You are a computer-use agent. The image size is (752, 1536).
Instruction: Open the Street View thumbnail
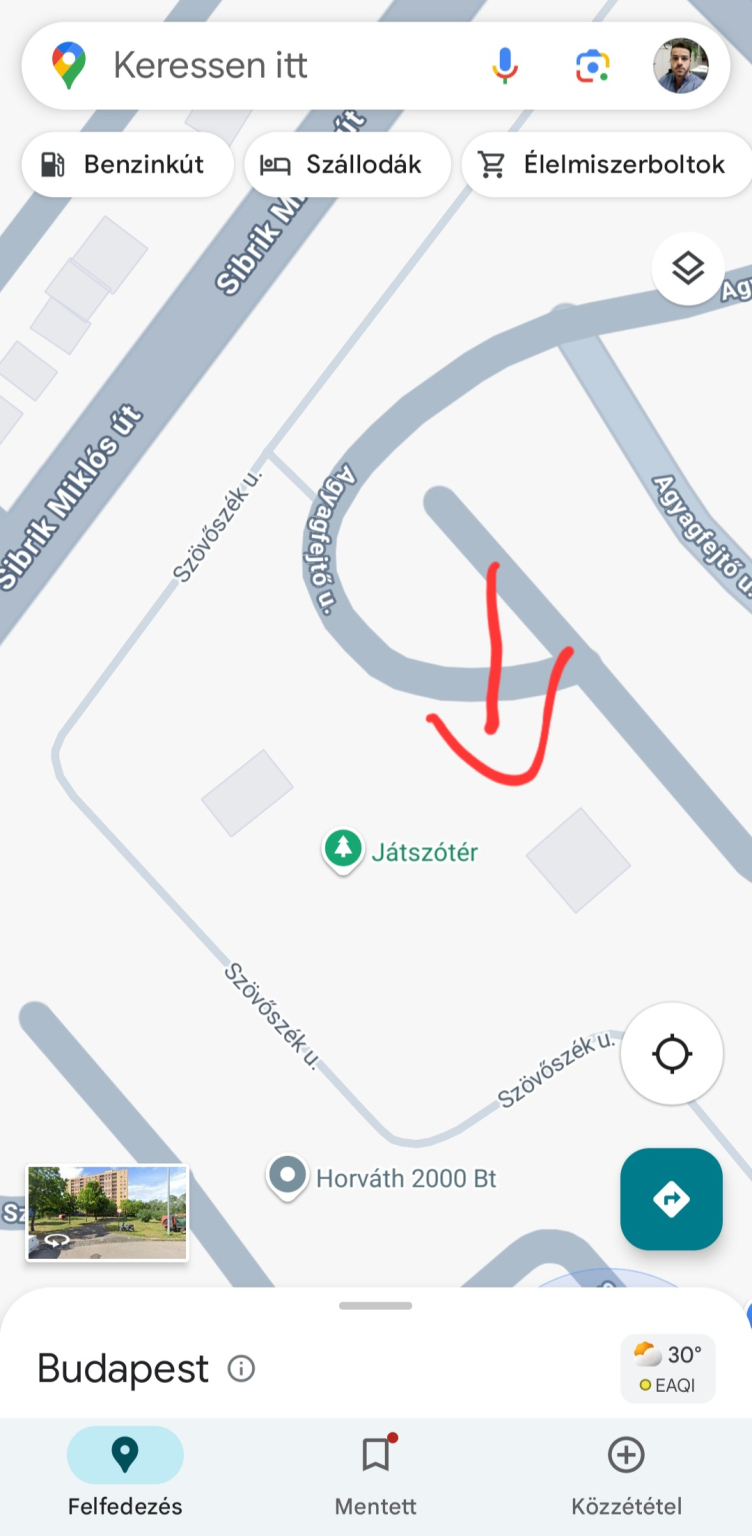(107, 1212)
